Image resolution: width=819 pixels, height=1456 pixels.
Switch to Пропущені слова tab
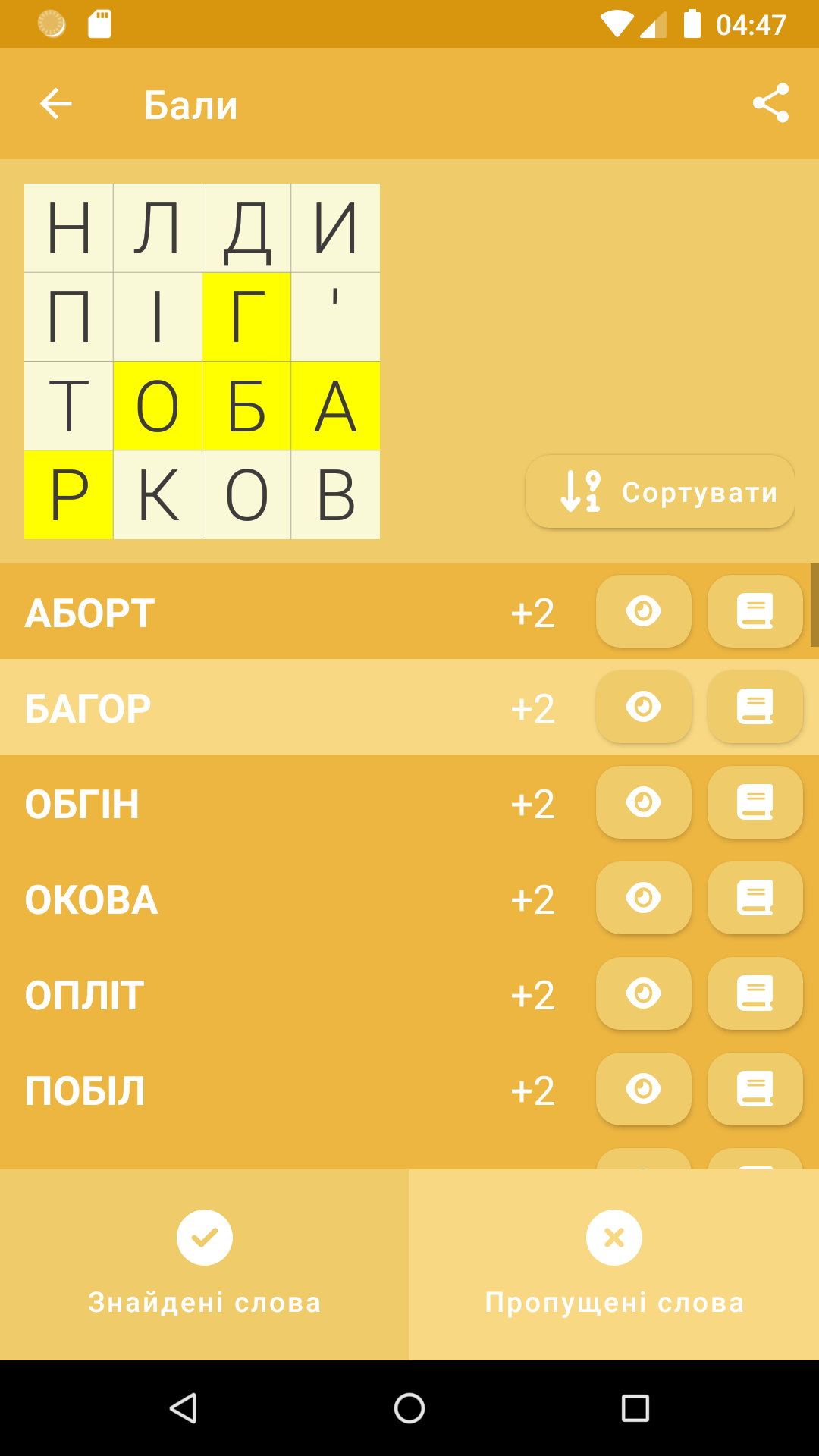coord(614,1264)
